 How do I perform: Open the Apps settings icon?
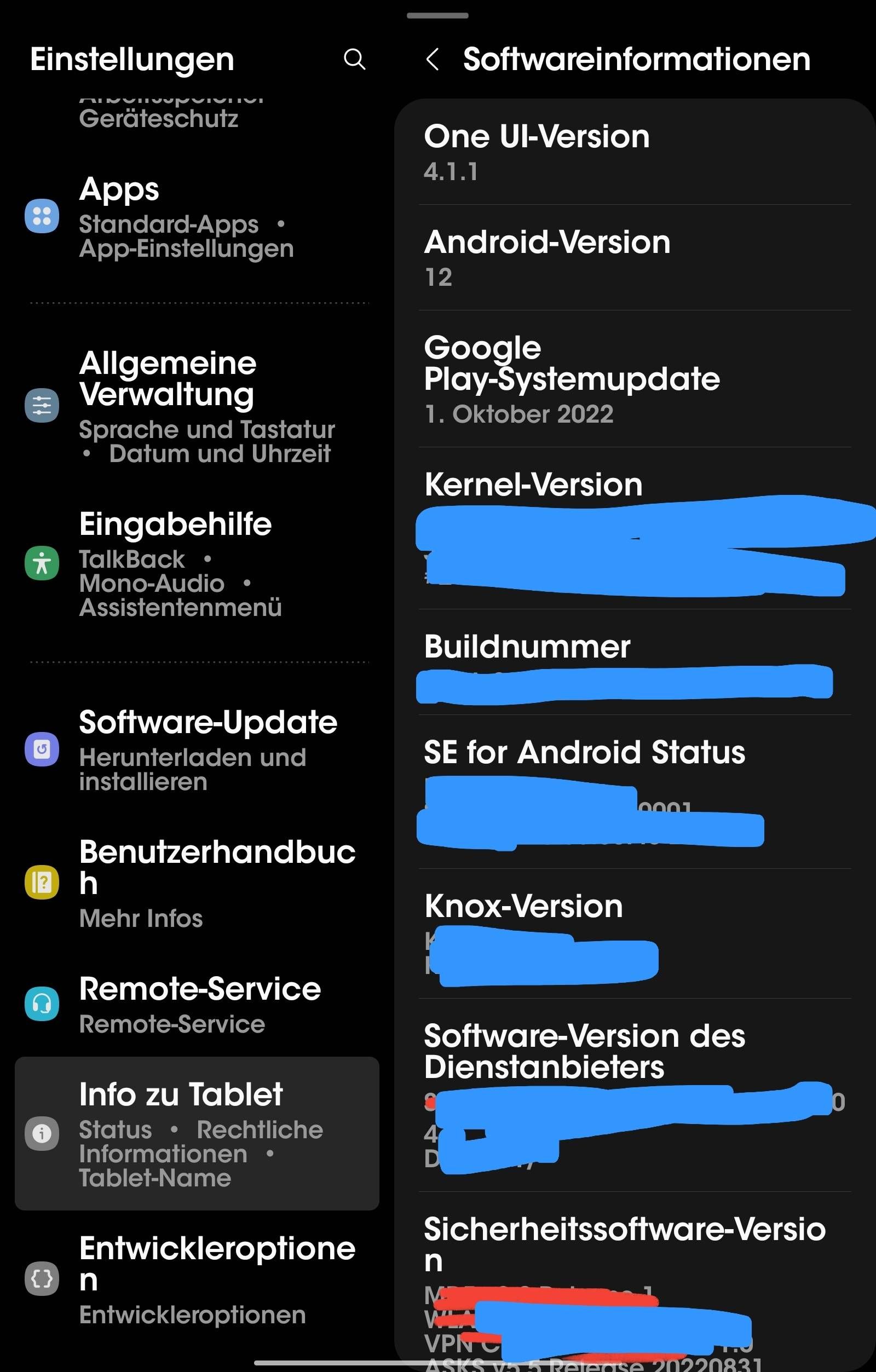tap(42, 216)
